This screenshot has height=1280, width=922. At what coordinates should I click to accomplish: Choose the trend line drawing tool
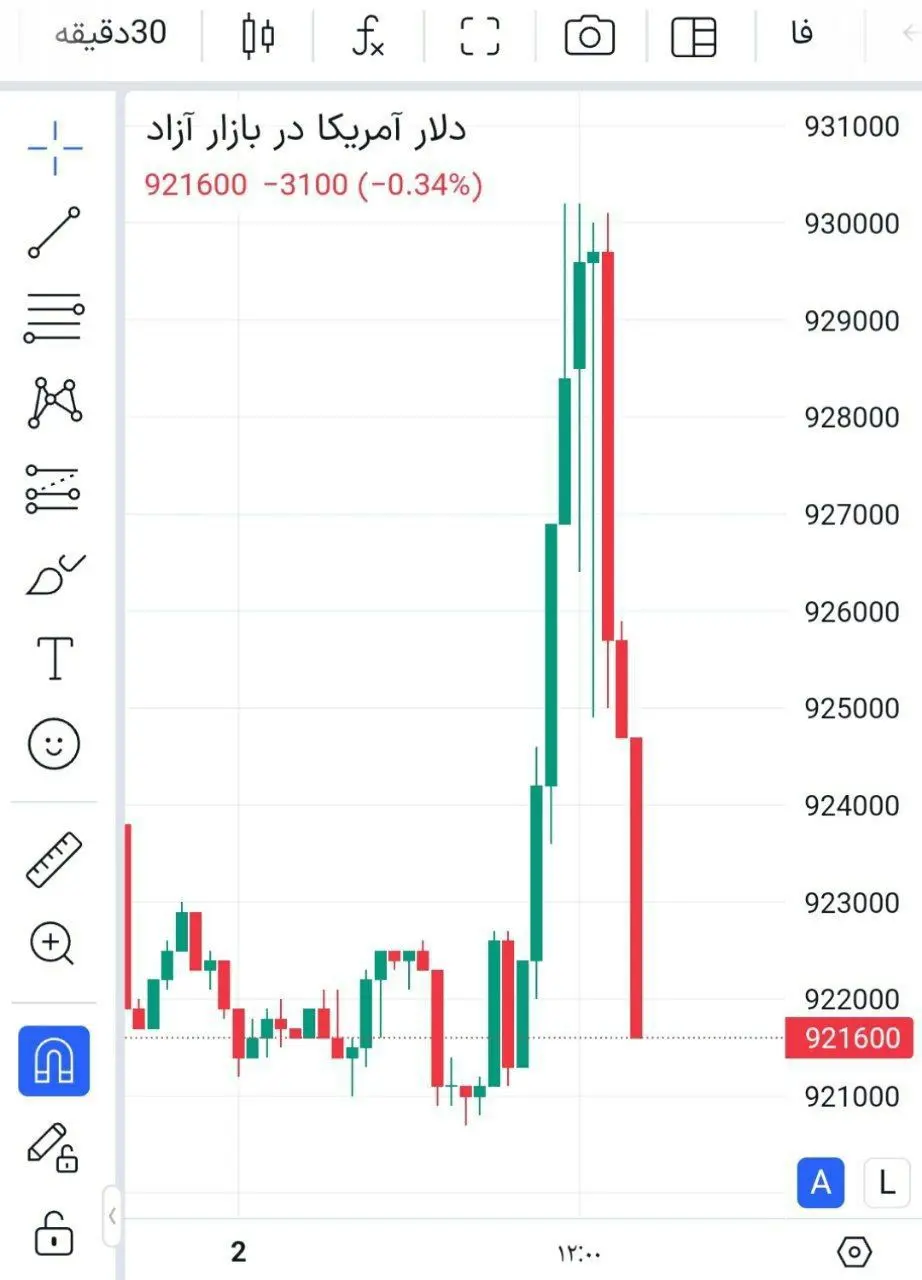[55, 232]
